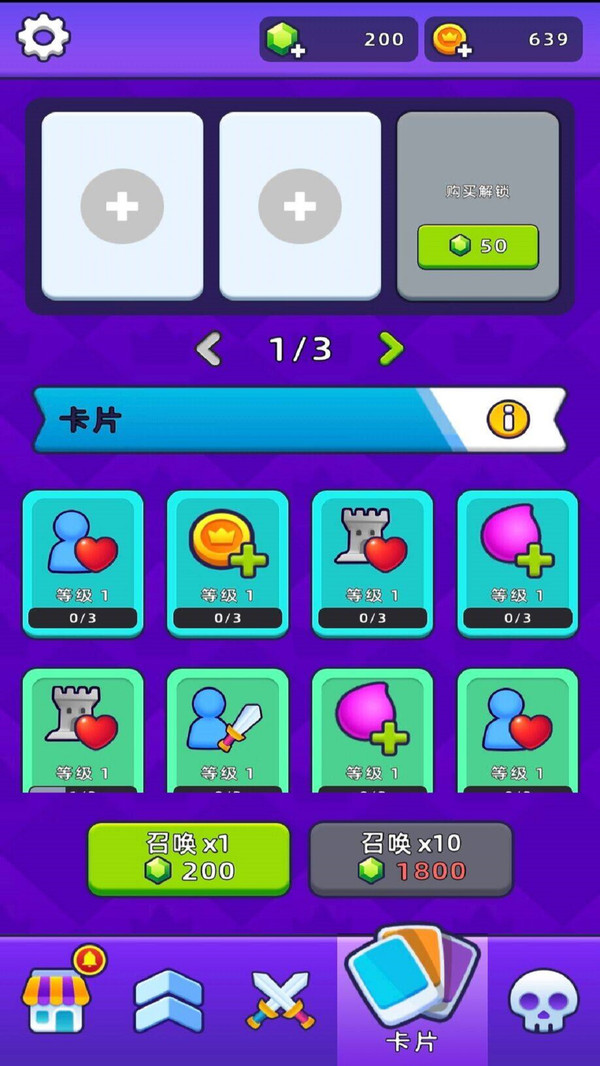Tap the second empty card slot
Viewport: 600px width, 1066px height.
(299, 206)
